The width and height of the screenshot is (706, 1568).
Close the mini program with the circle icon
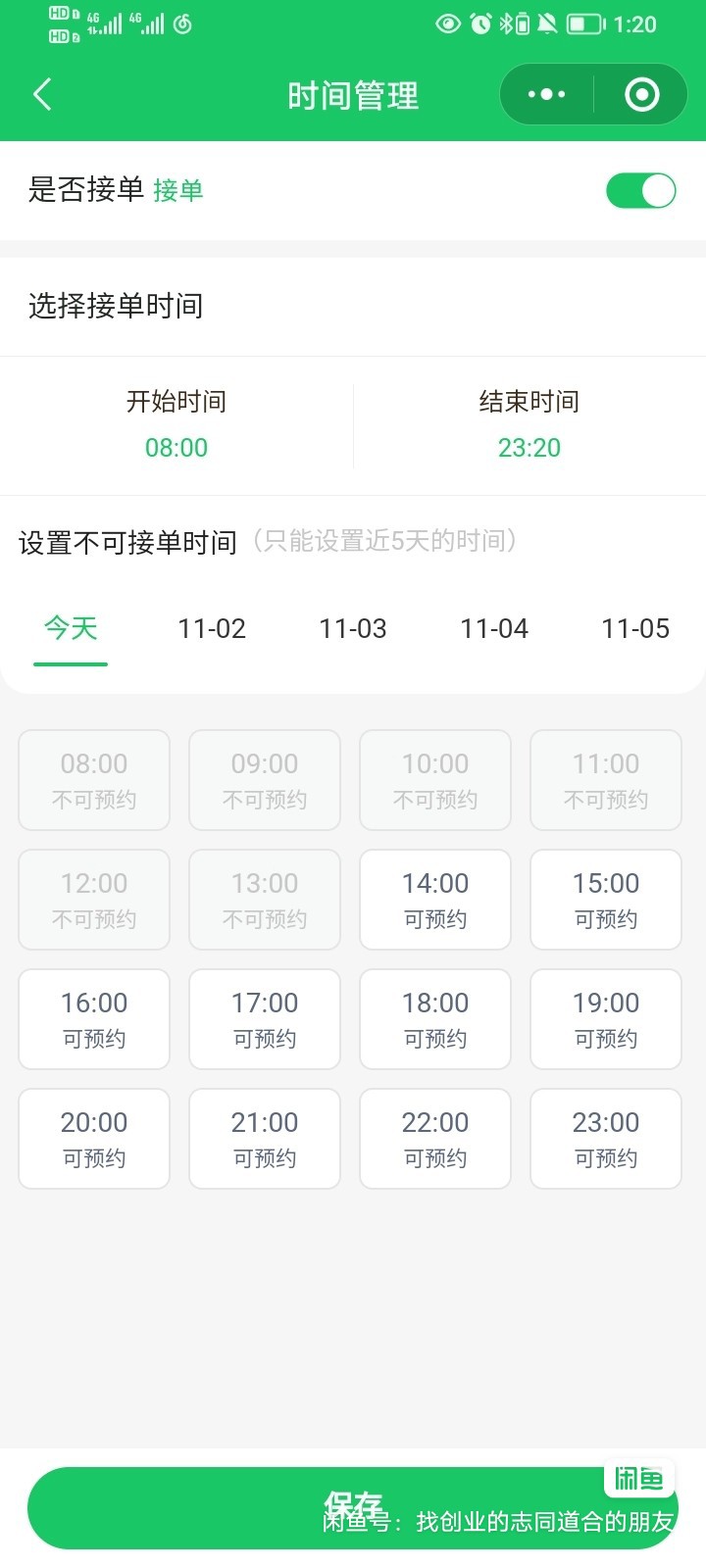(x=641, y=94)
